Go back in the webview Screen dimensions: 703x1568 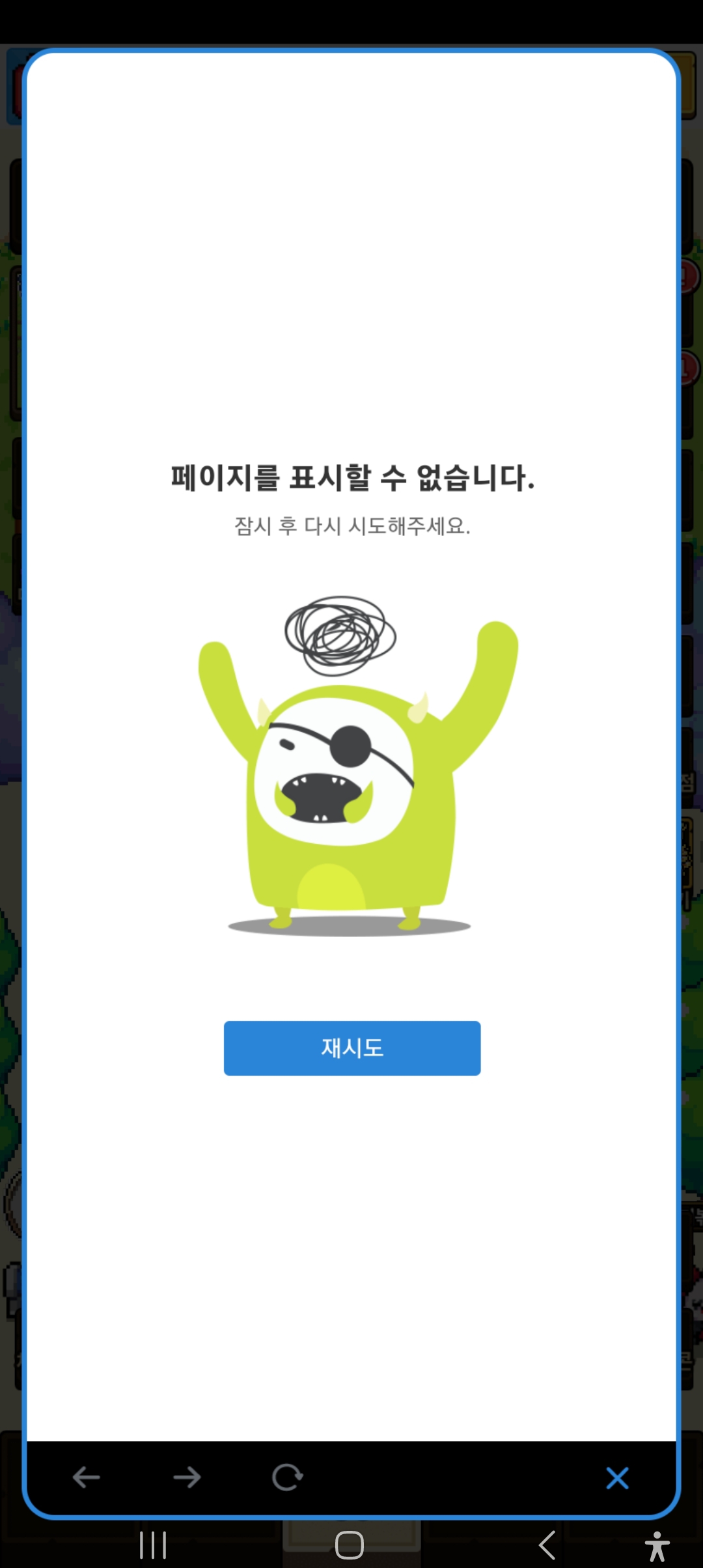pos(87,1477)
